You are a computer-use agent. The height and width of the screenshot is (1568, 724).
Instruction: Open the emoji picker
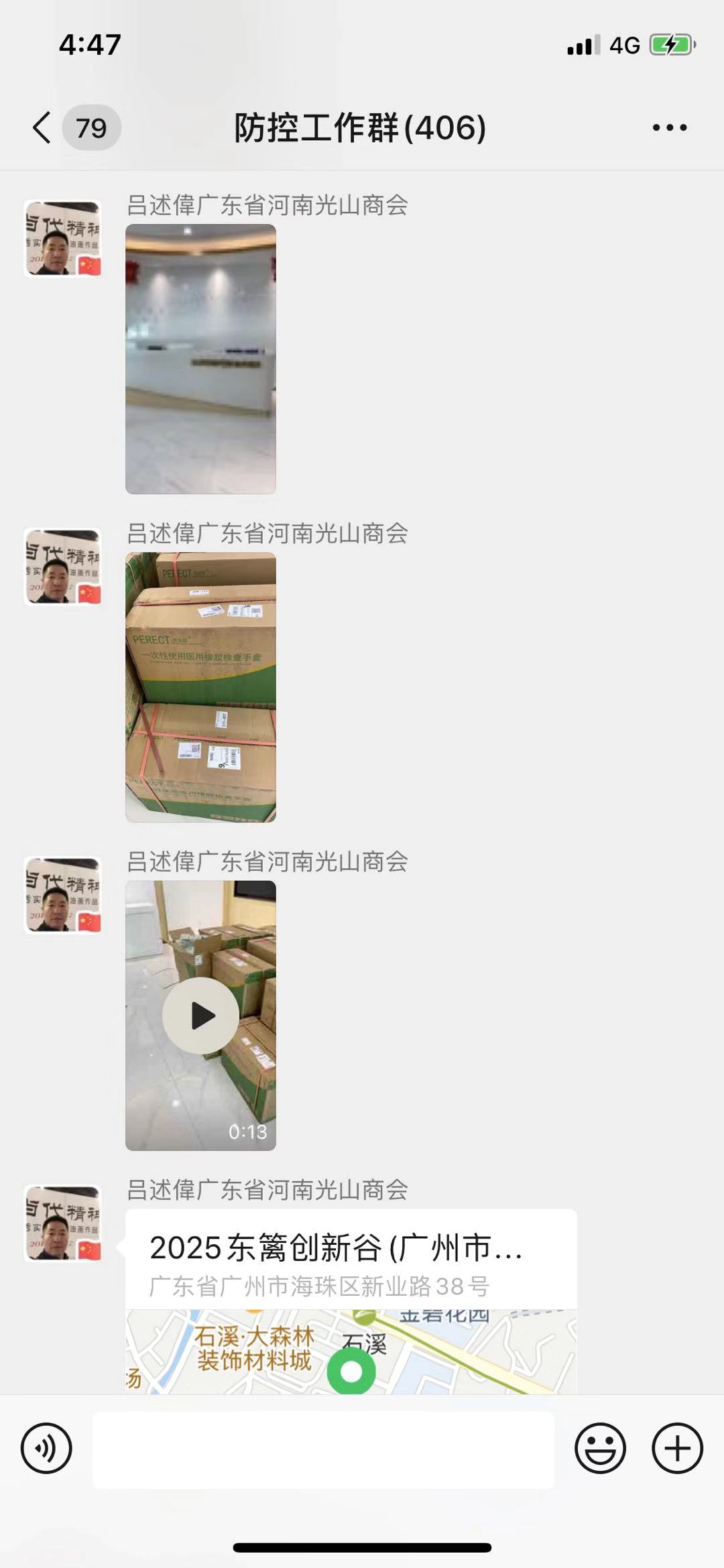tap(599, 1448)
